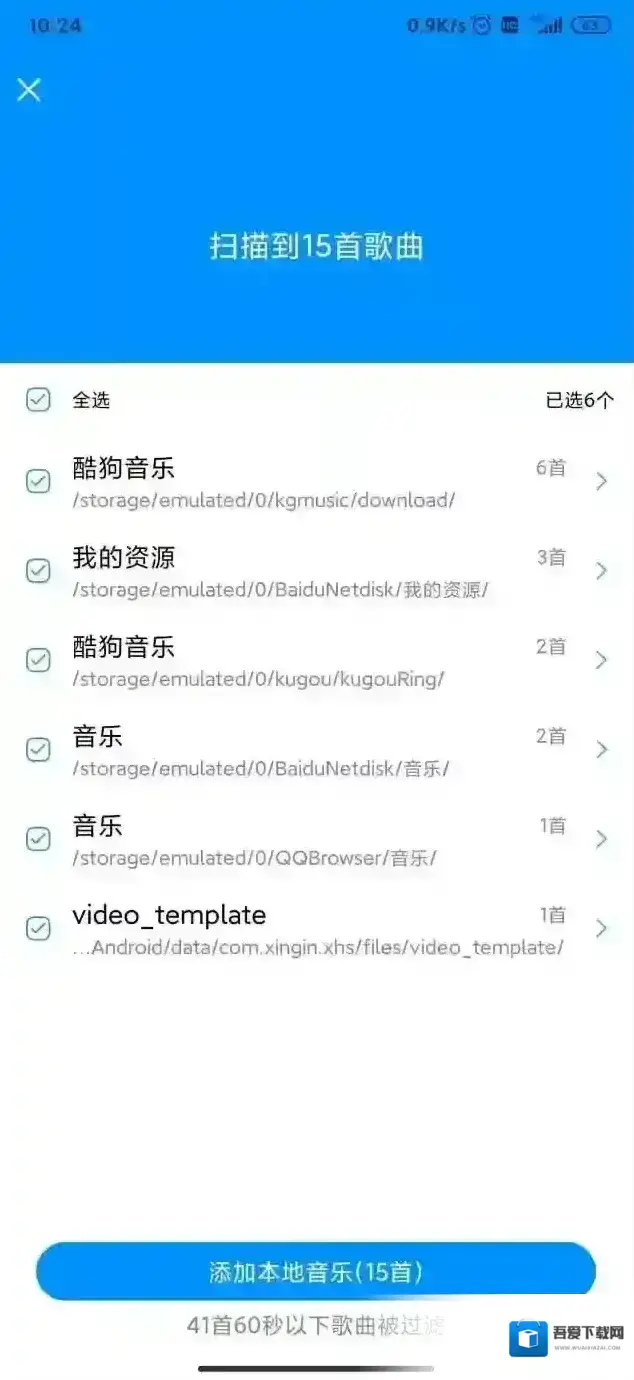View the 2首 songs in kugouRing folder
This screenshot has width=634, height=1380.
click(601, 660)
